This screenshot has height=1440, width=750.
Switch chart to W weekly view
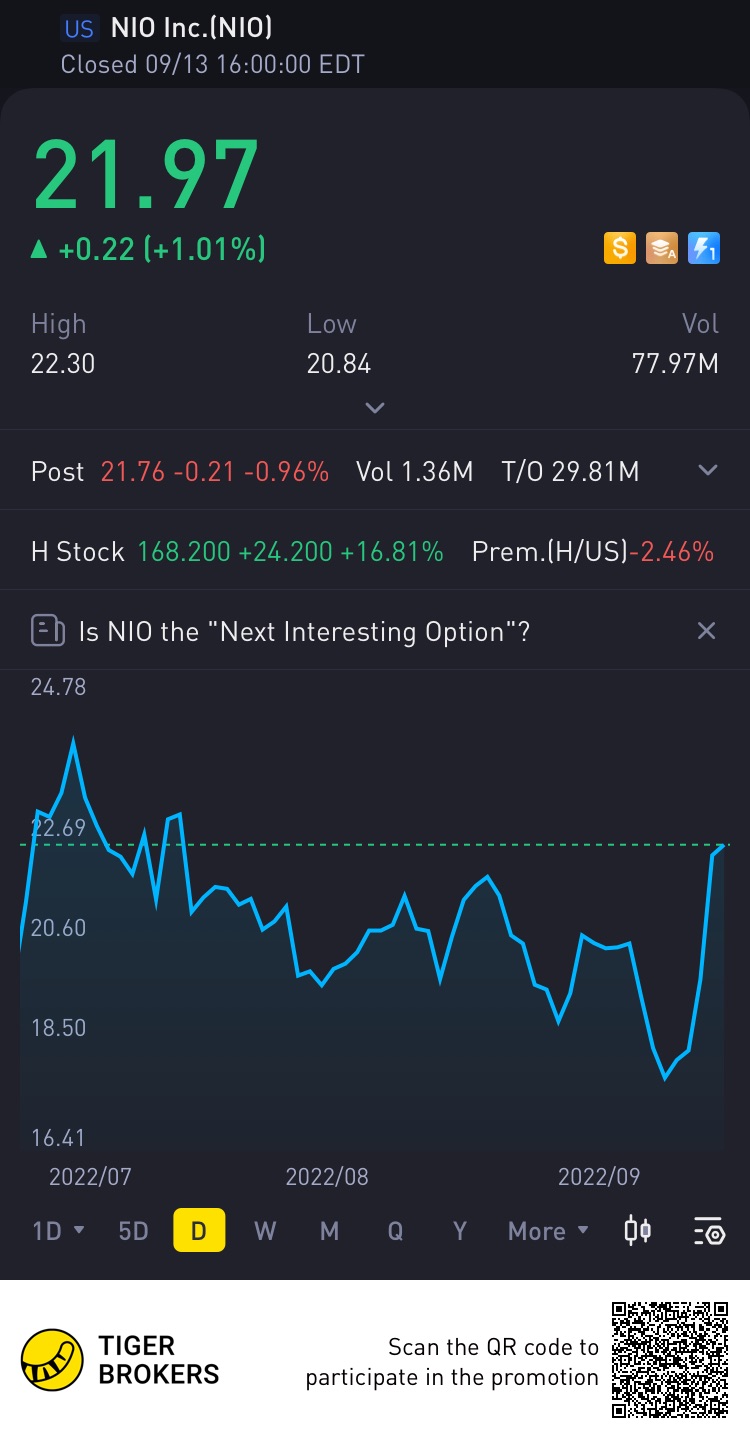265,1231
